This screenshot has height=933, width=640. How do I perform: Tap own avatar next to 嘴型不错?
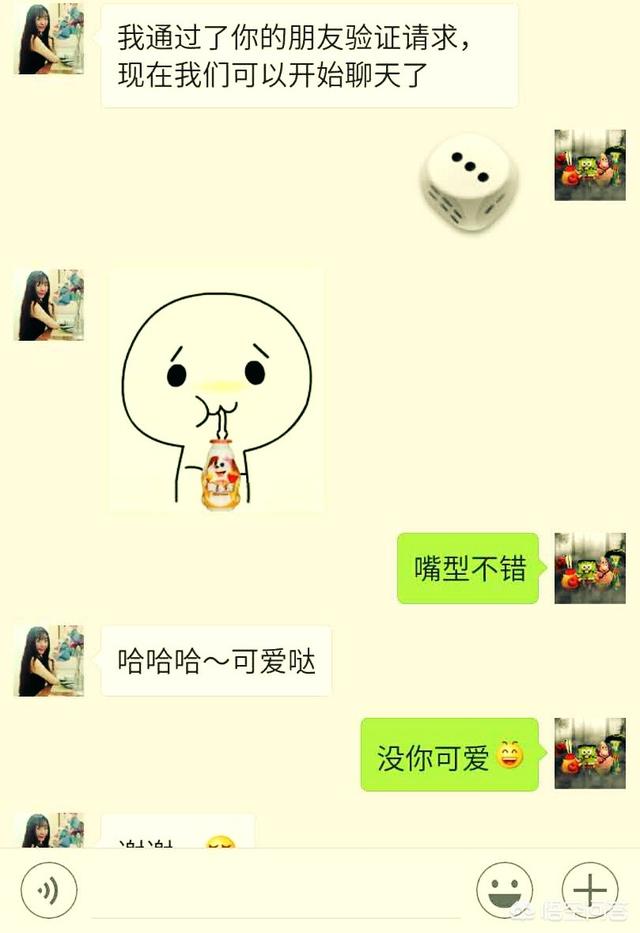pos(589,568)
